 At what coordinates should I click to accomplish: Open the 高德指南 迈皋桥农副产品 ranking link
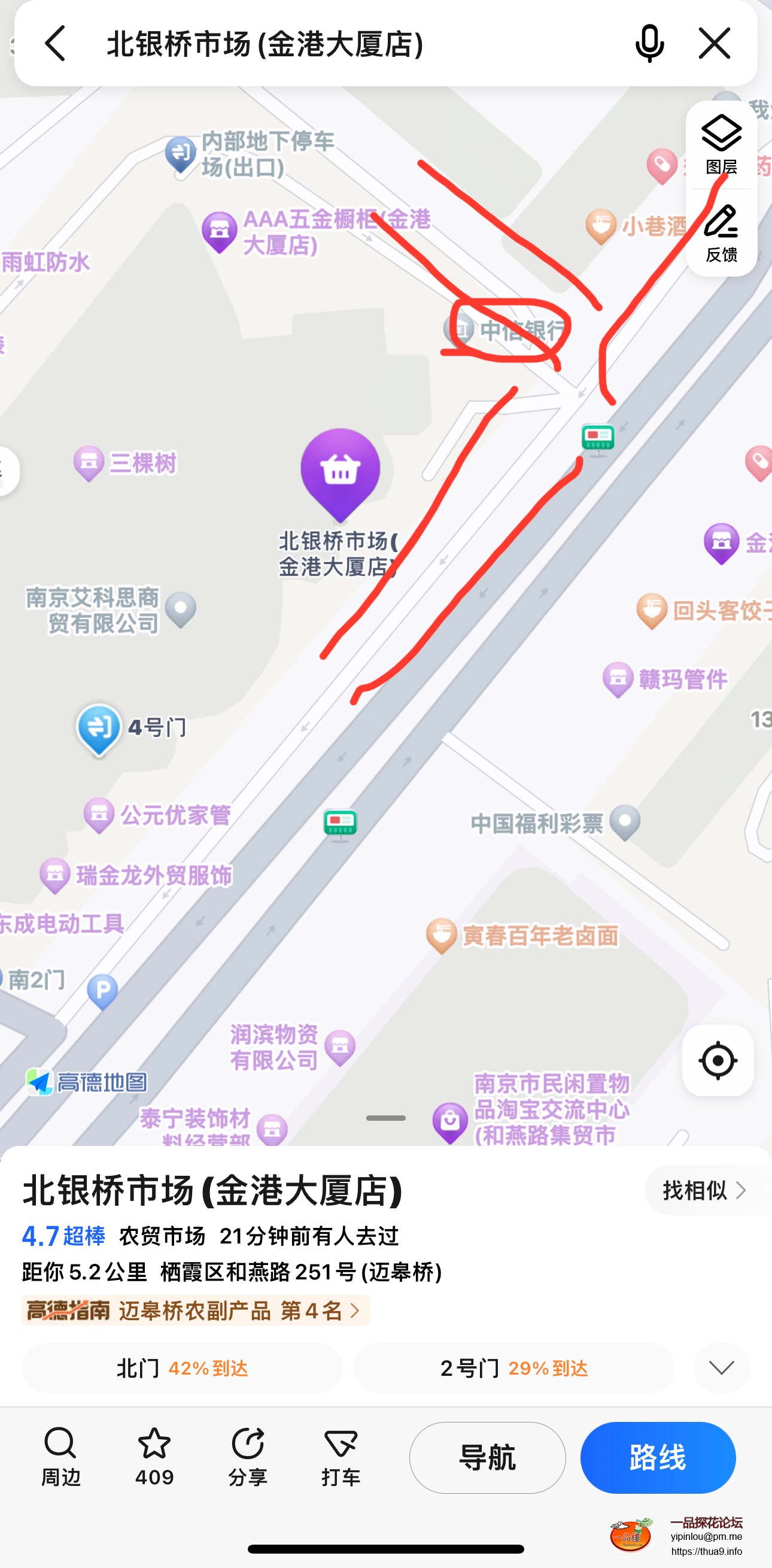click(x=194, y=1311)
